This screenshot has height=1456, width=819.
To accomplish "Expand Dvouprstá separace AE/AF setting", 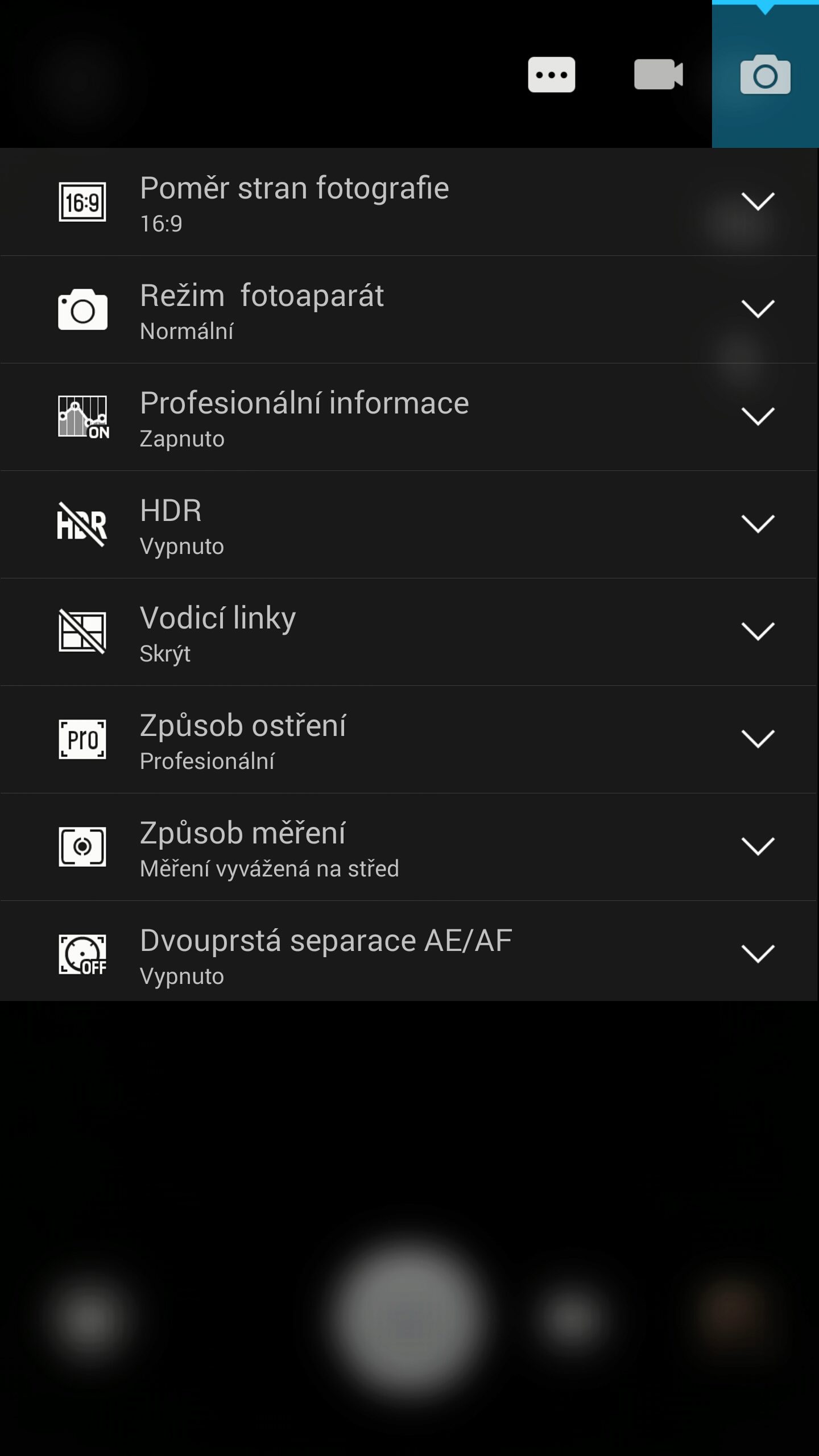I will coord(409,952).
